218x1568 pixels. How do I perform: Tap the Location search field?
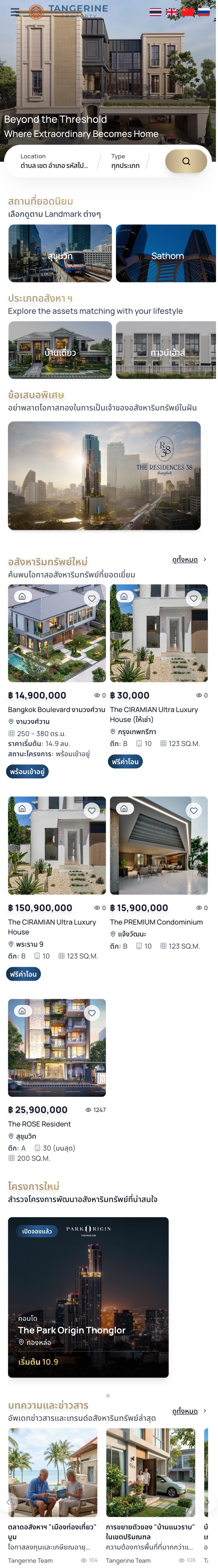[54, 161]
